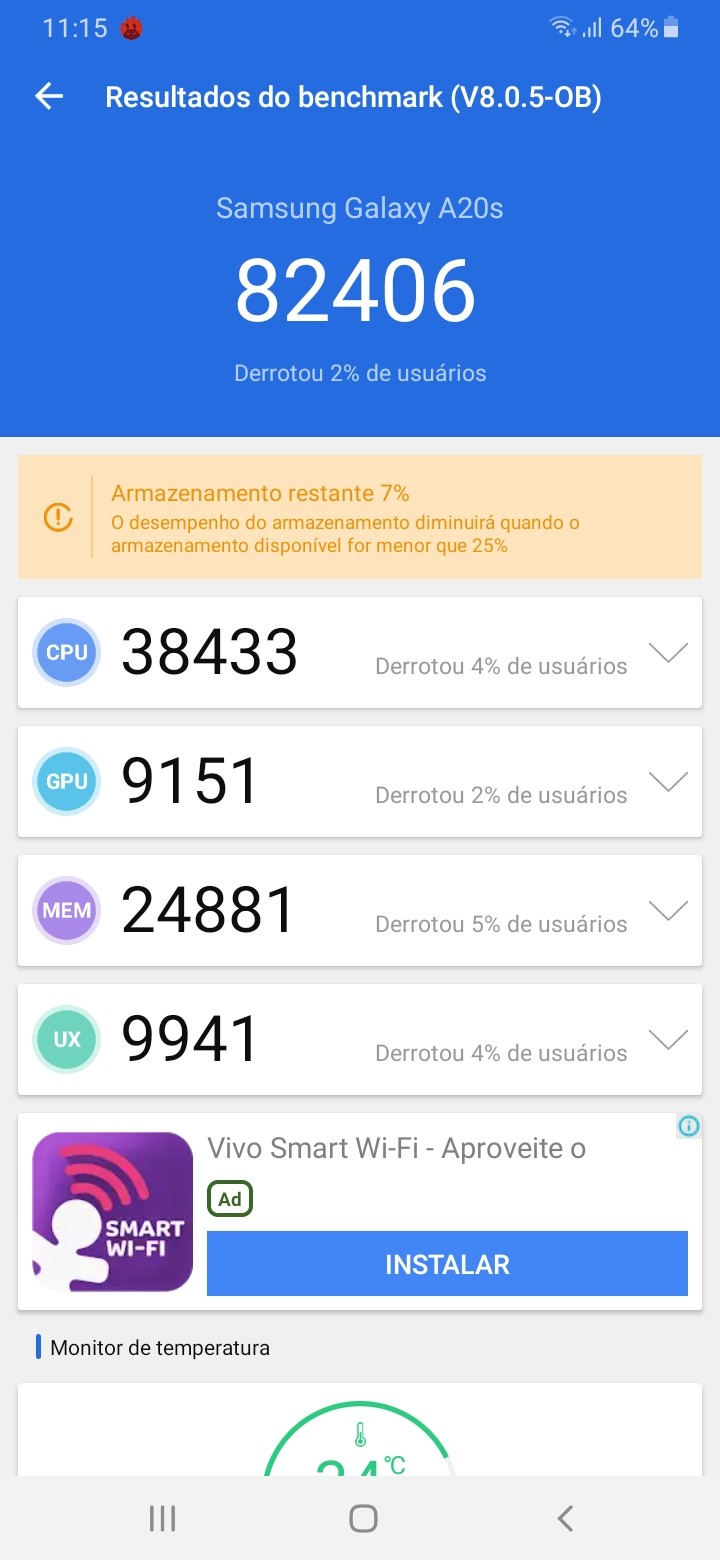Open the ad info icon
Image resolution: width=720 pixels, height=1560 pixels.
[689, 1127]
